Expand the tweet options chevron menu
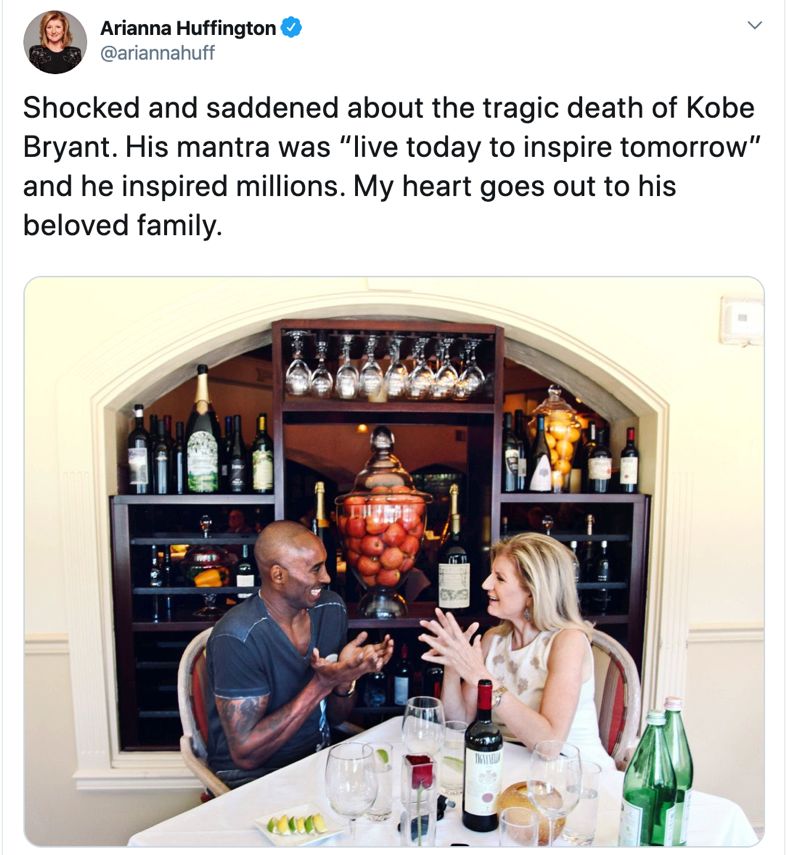Viewport: 787px width, 855px height. pyautogui.click(x=755, y=25)
